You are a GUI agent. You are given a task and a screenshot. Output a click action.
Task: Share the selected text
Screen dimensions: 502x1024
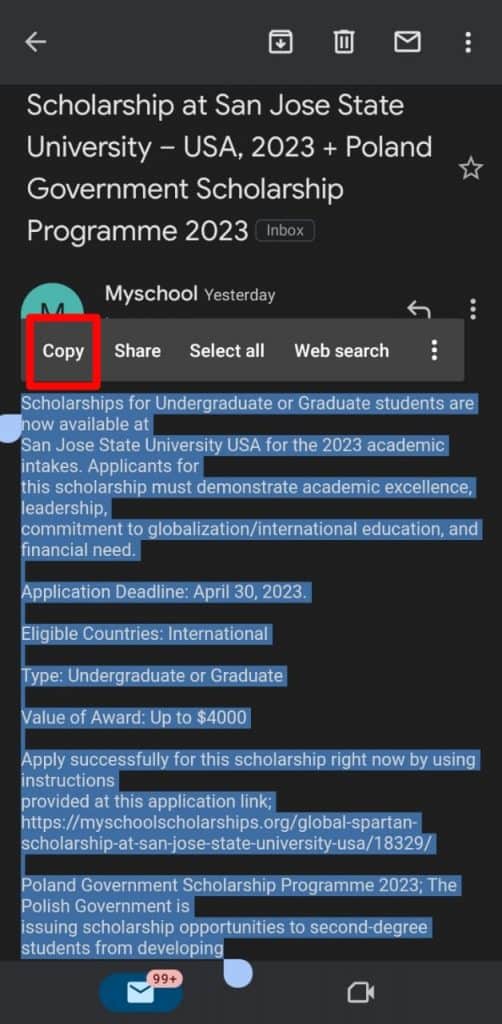pos(137,351)
